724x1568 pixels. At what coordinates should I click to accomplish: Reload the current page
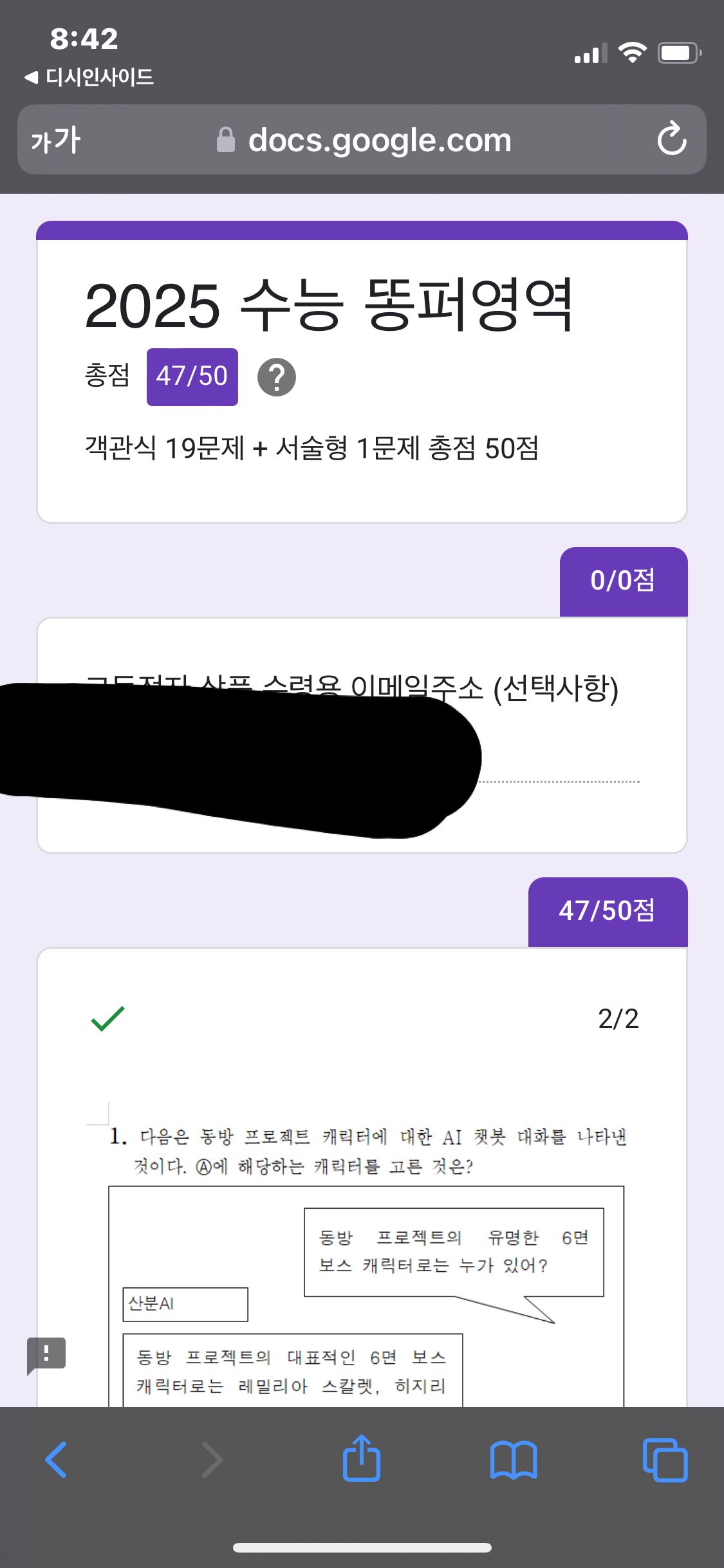[x=672, y=138]
